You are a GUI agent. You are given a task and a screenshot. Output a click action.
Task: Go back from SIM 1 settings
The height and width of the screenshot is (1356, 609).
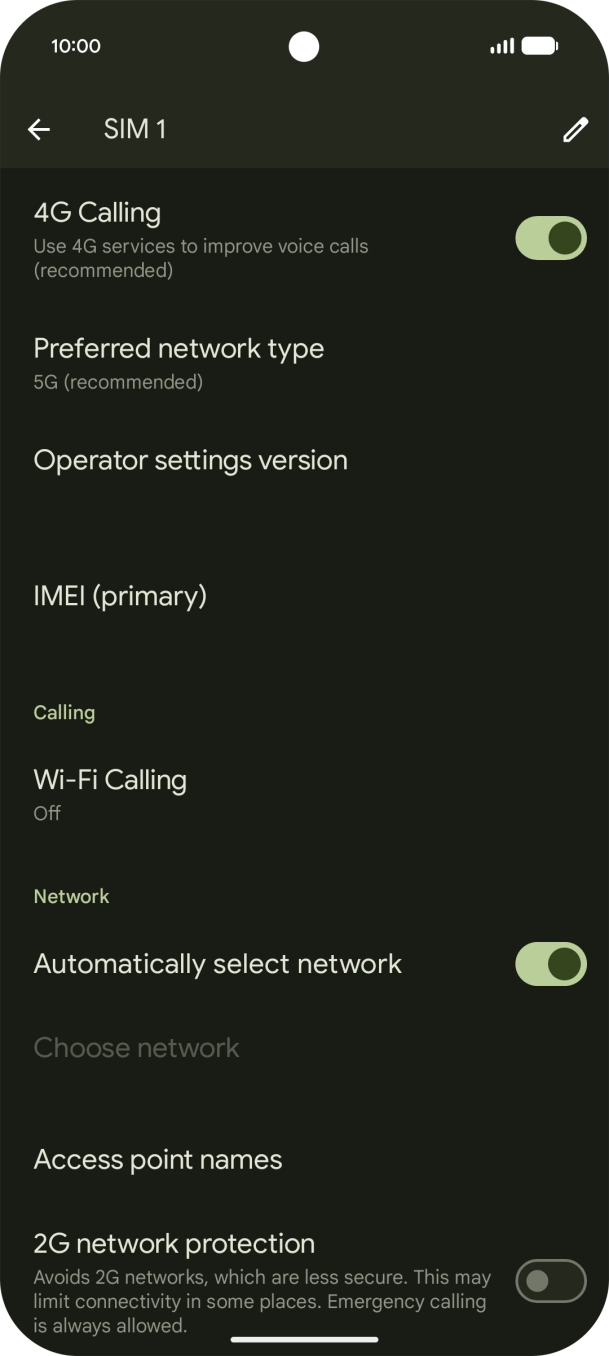pyautogui.click(x=39, y=129)
